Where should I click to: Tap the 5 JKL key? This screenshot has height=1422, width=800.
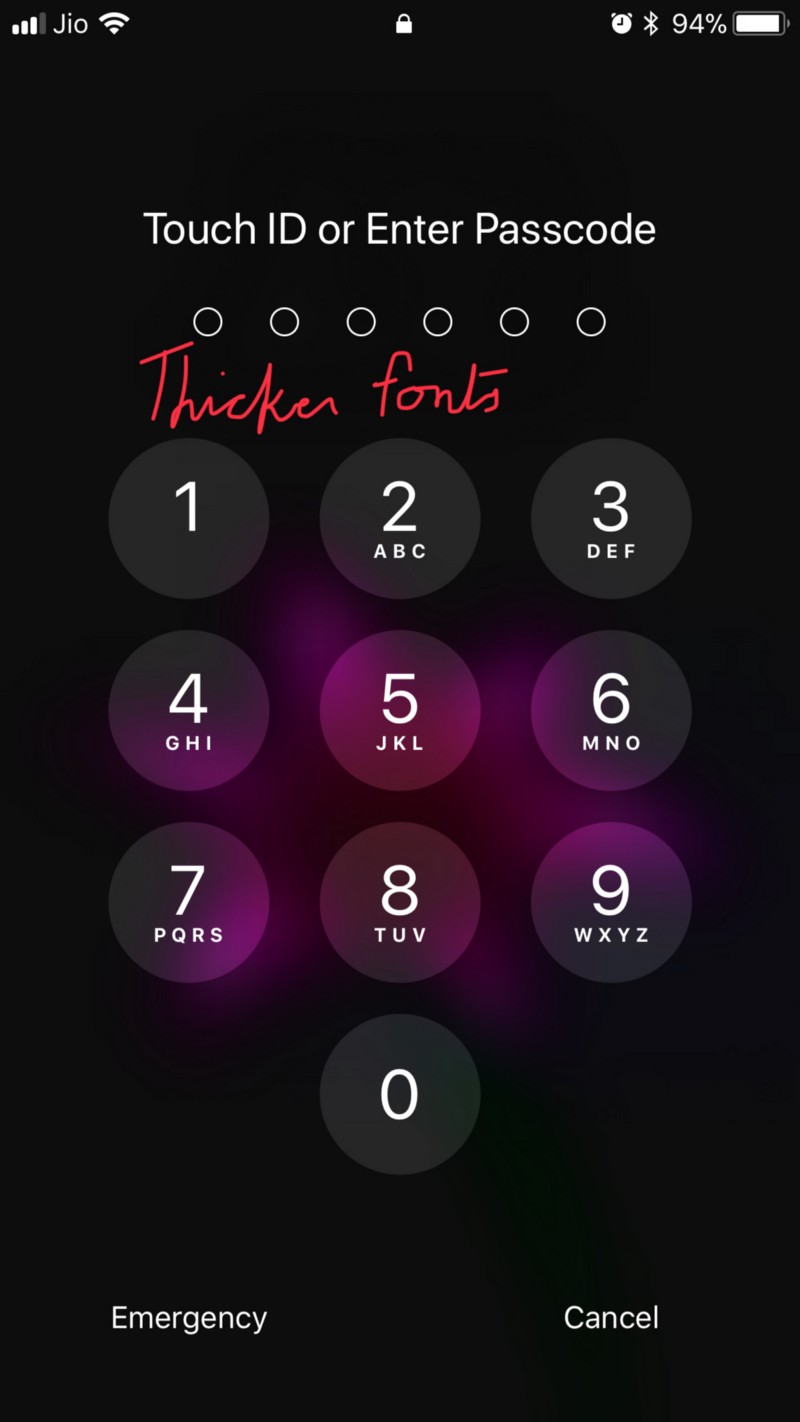(x=400, y=710)
